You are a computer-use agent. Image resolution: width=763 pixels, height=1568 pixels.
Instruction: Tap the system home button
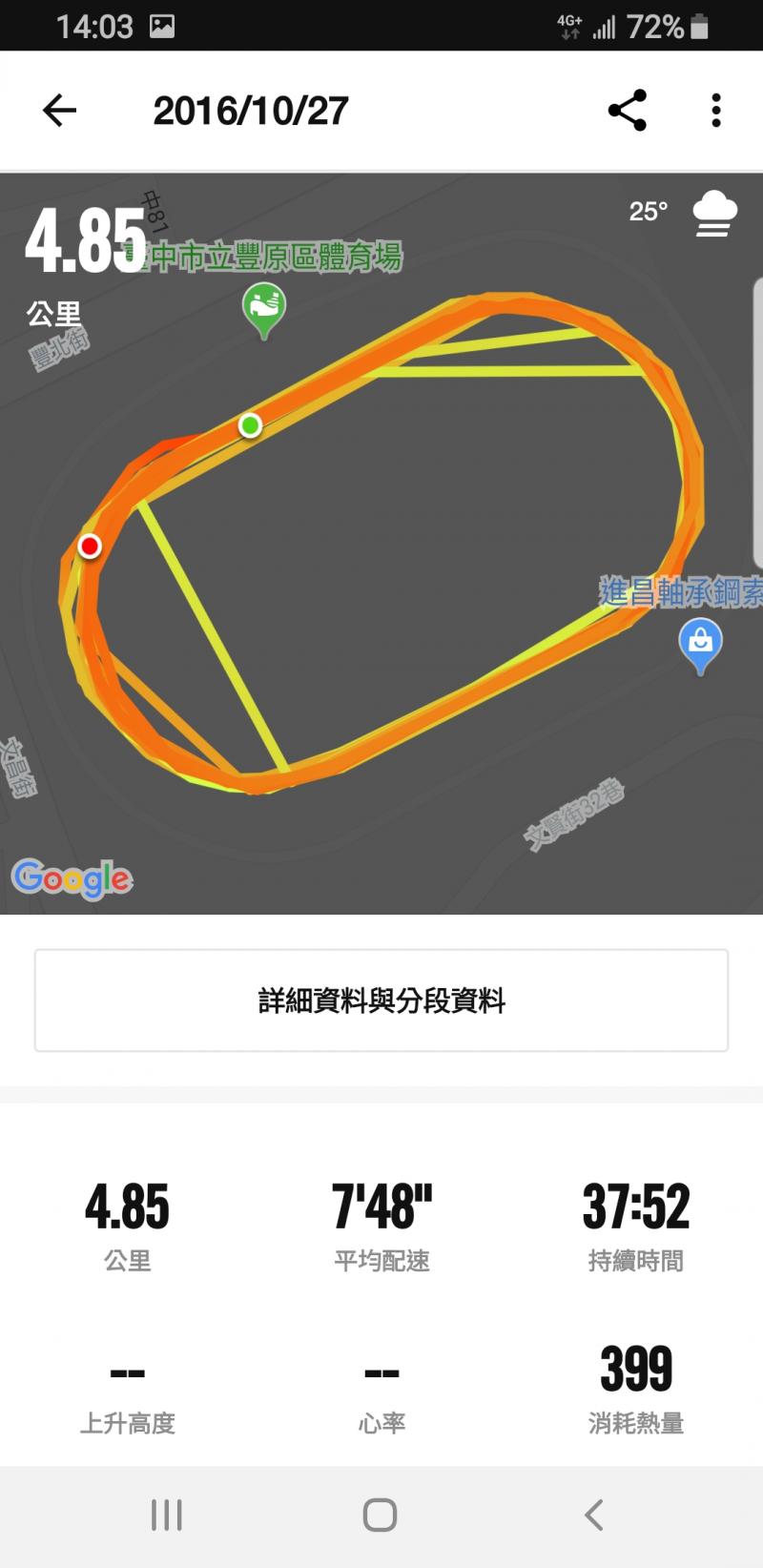pos(380,1515)
